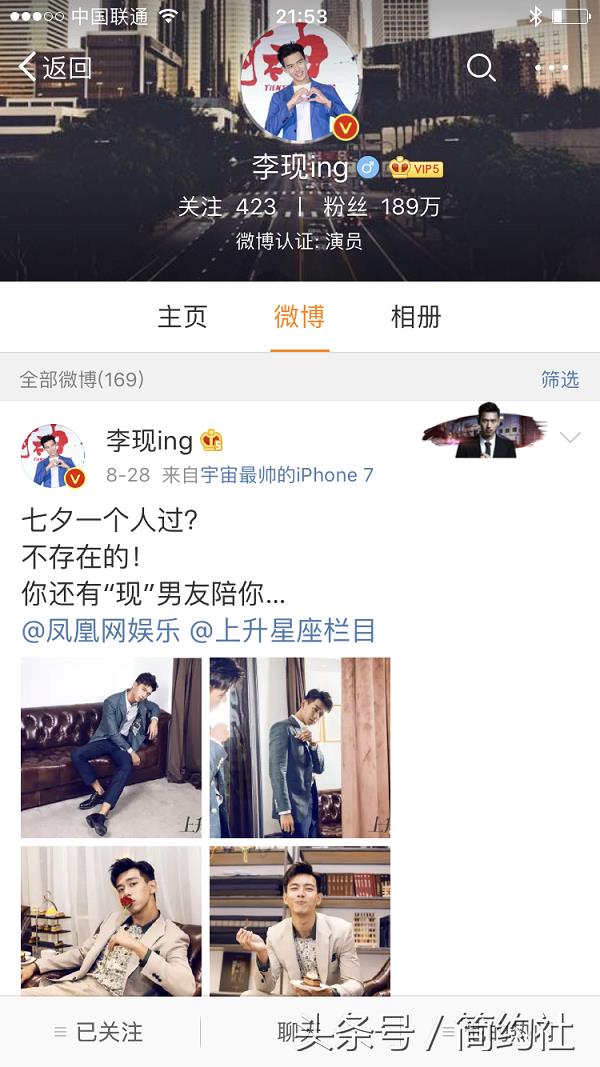
Task: Open the @上升星座栏目 mention
Action: 283,630
